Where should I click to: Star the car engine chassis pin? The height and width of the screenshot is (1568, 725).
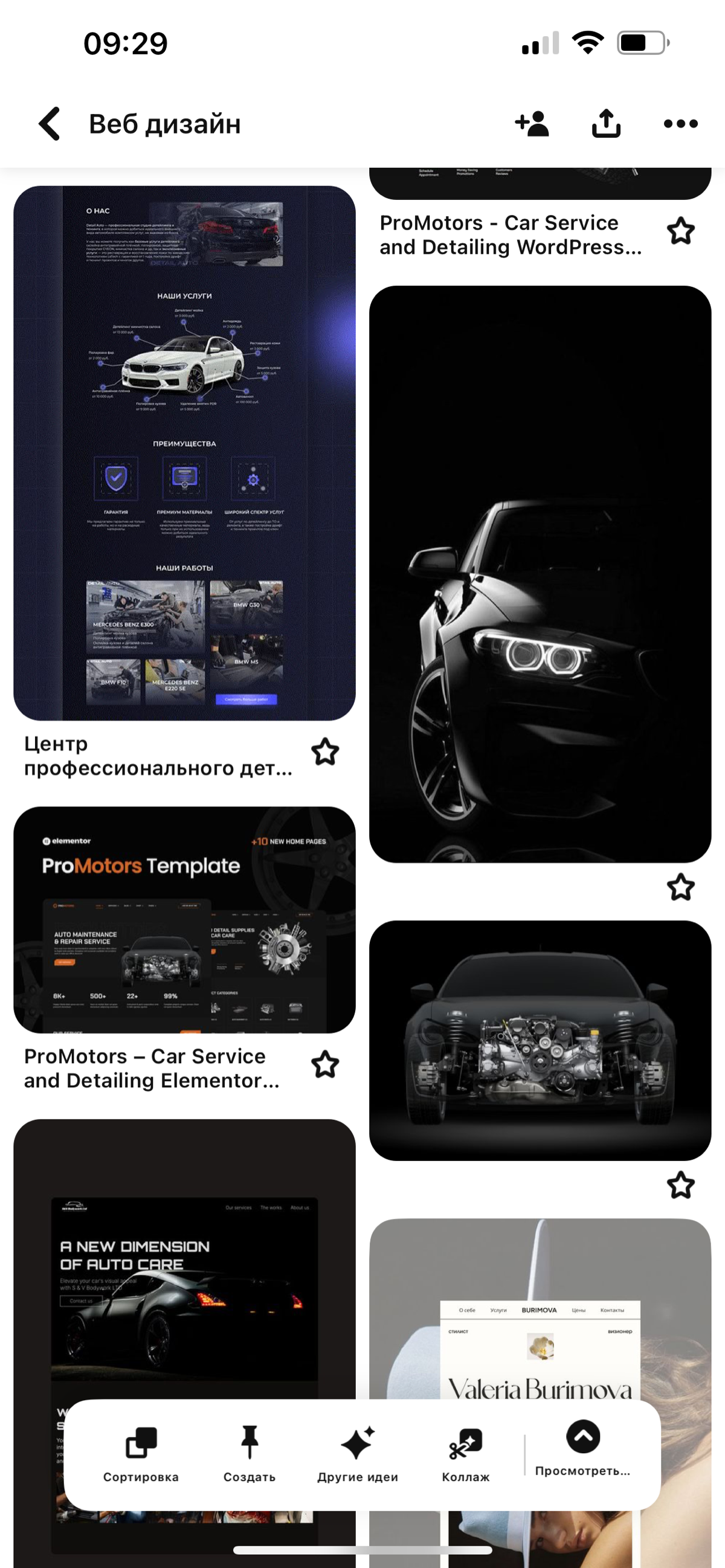(680, 1185)
